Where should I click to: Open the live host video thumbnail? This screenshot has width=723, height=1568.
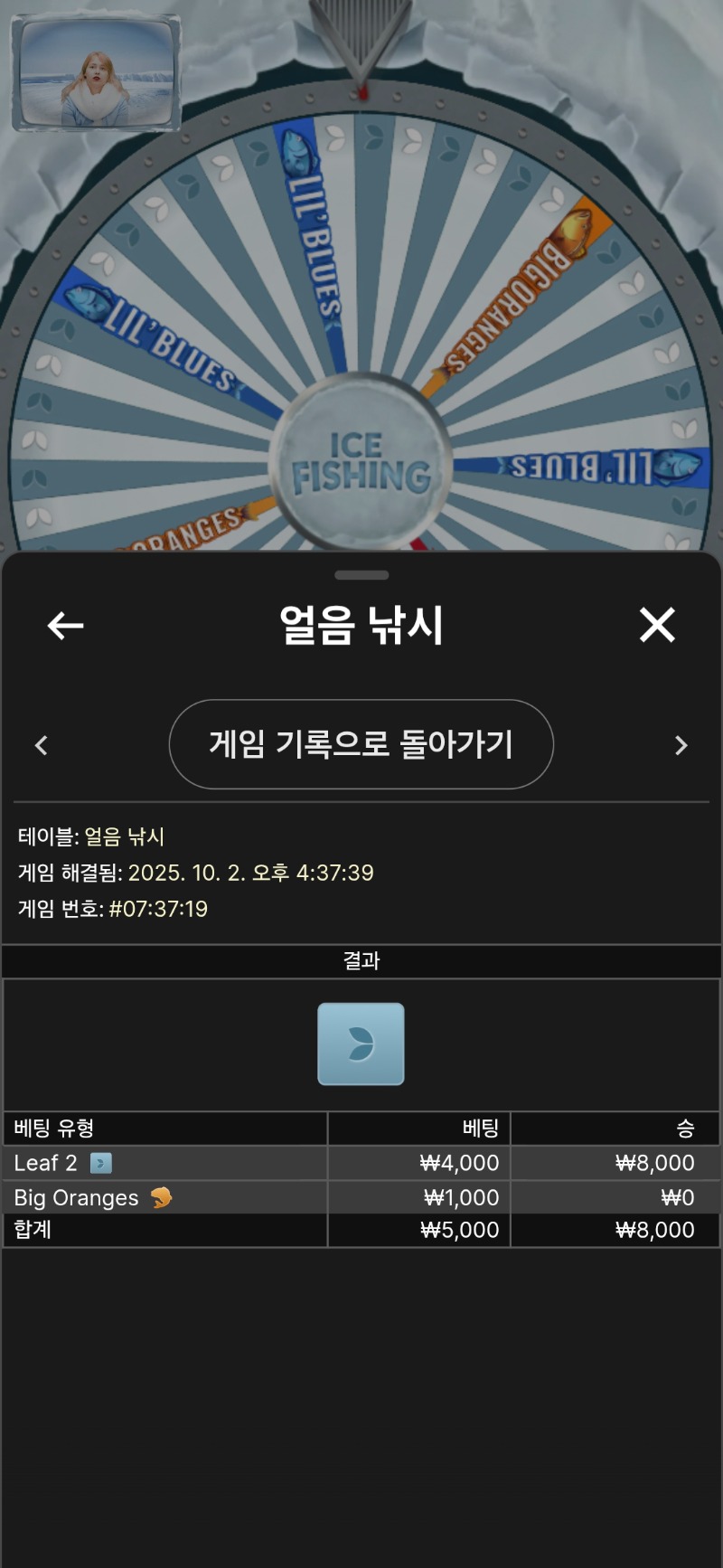[x=96, y=74]
